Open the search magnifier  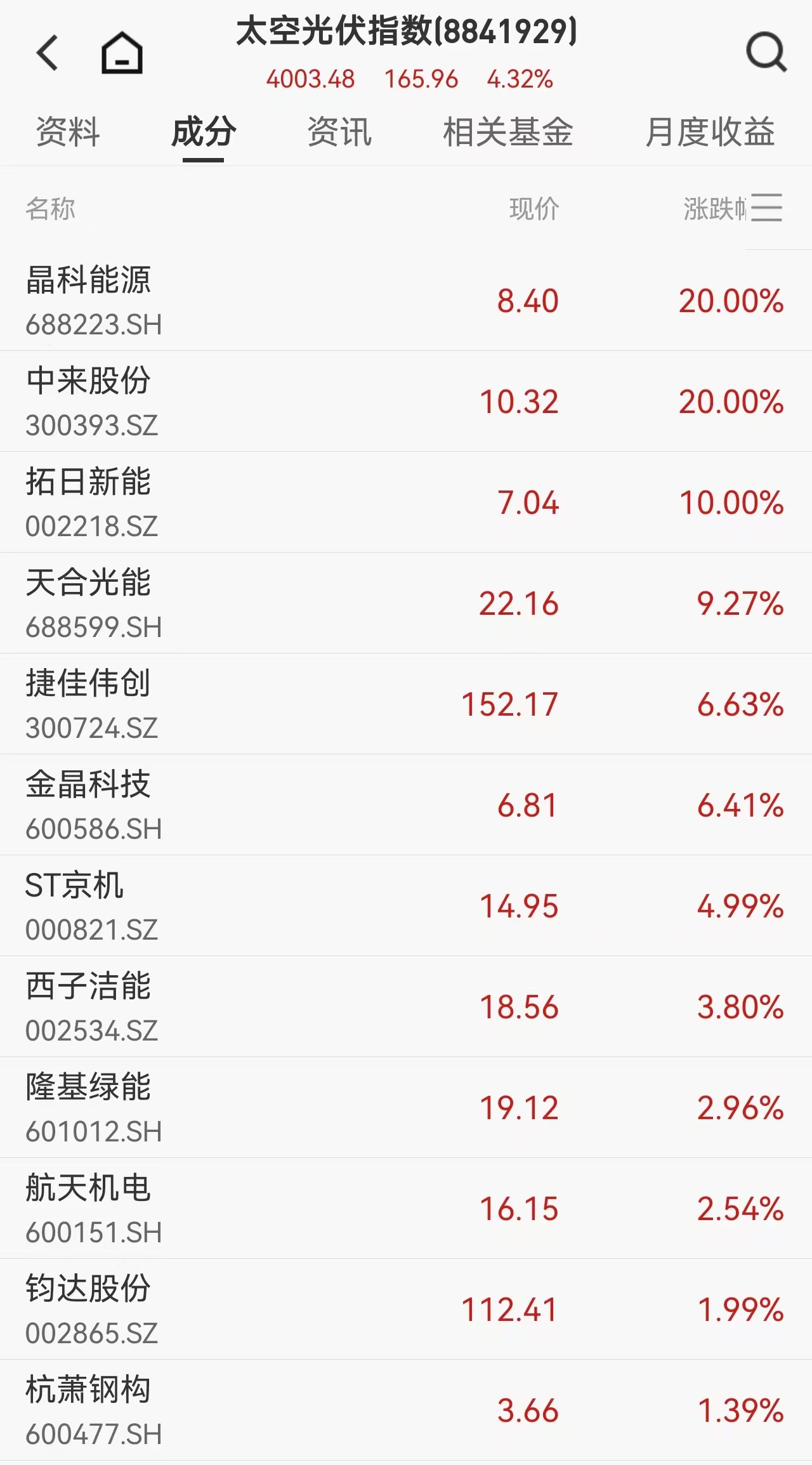[766, 53]
